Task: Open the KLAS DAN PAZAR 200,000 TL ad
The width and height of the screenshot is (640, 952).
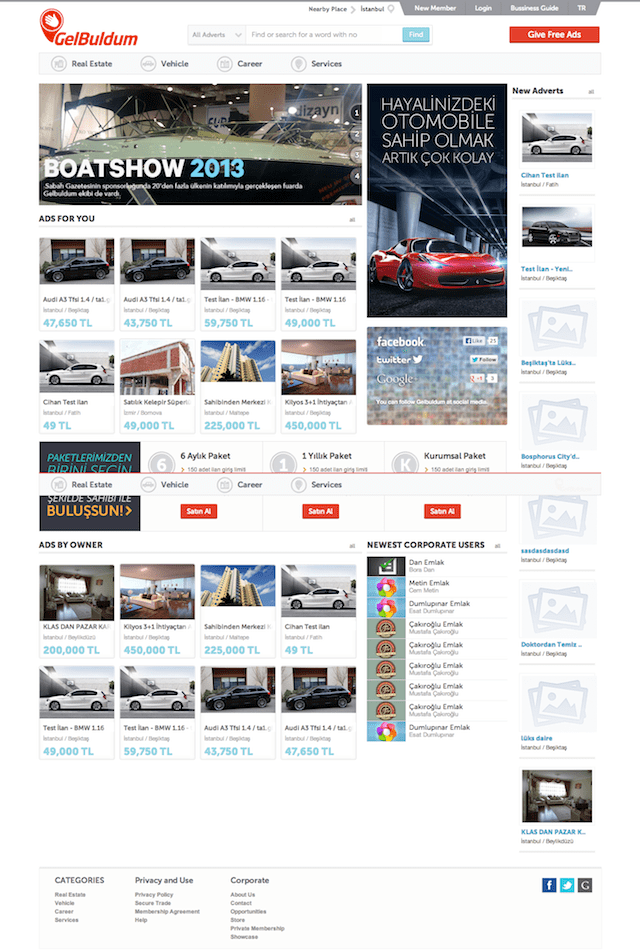Action: pyautogui.click(x=76, y=608)
